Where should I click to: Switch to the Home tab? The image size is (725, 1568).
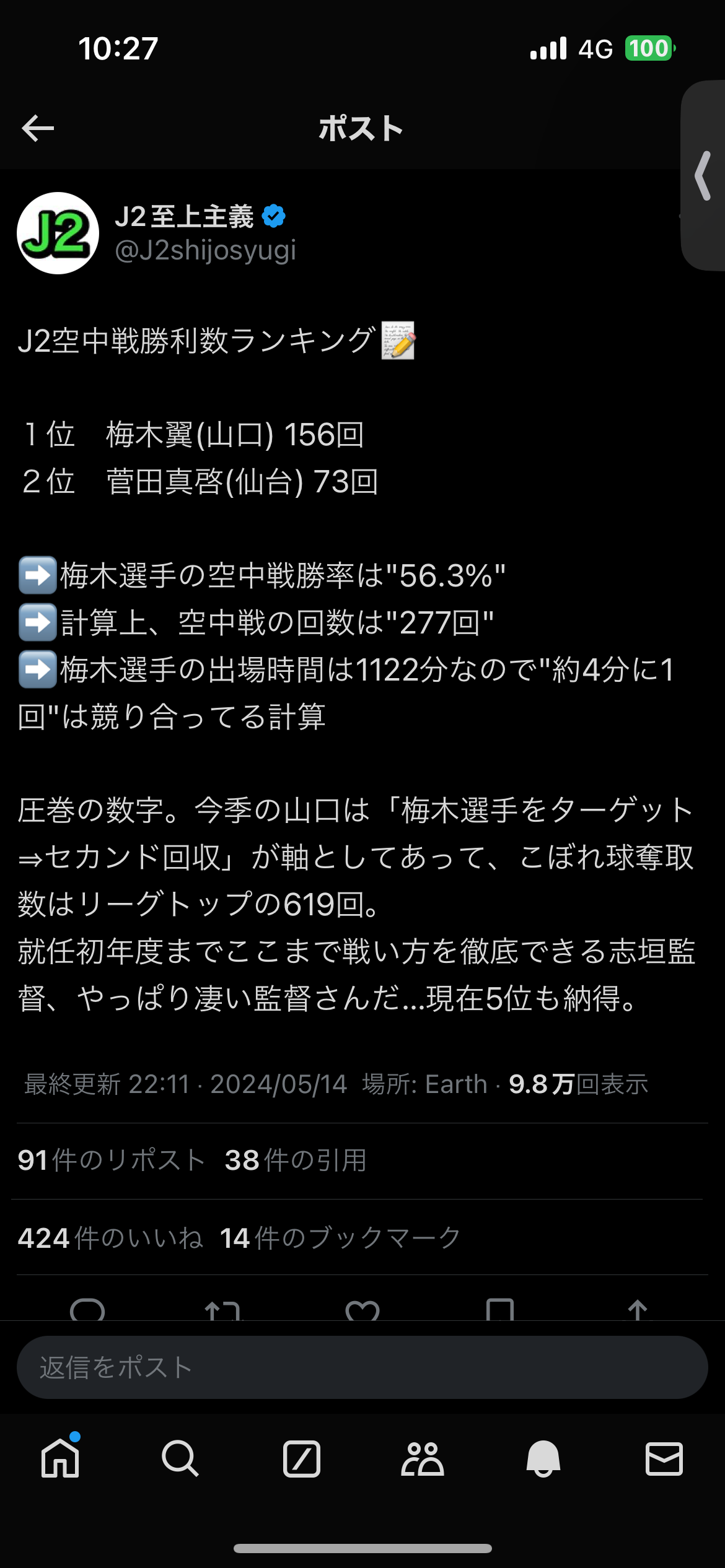(x=60, y=1459)
